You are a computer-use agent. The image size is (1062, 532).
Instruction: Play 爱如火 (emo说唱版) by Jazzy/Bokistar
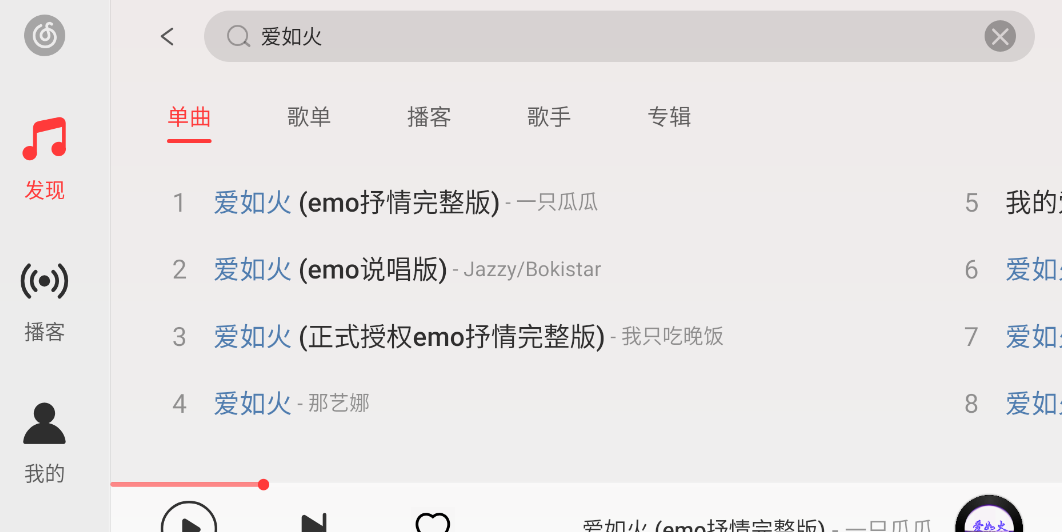[330, 270]
